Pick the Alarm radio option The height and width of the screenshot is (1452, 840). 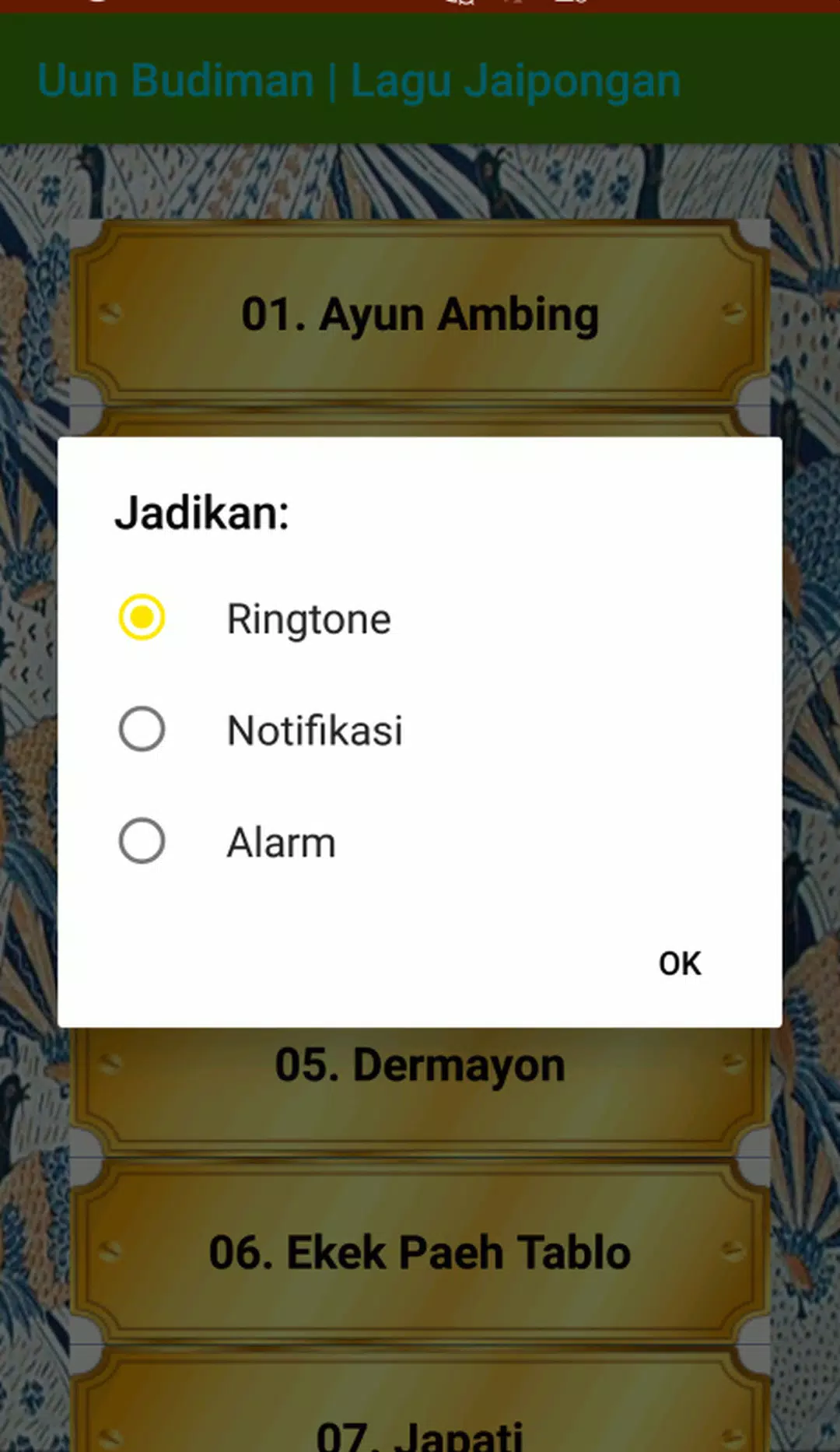142,841
